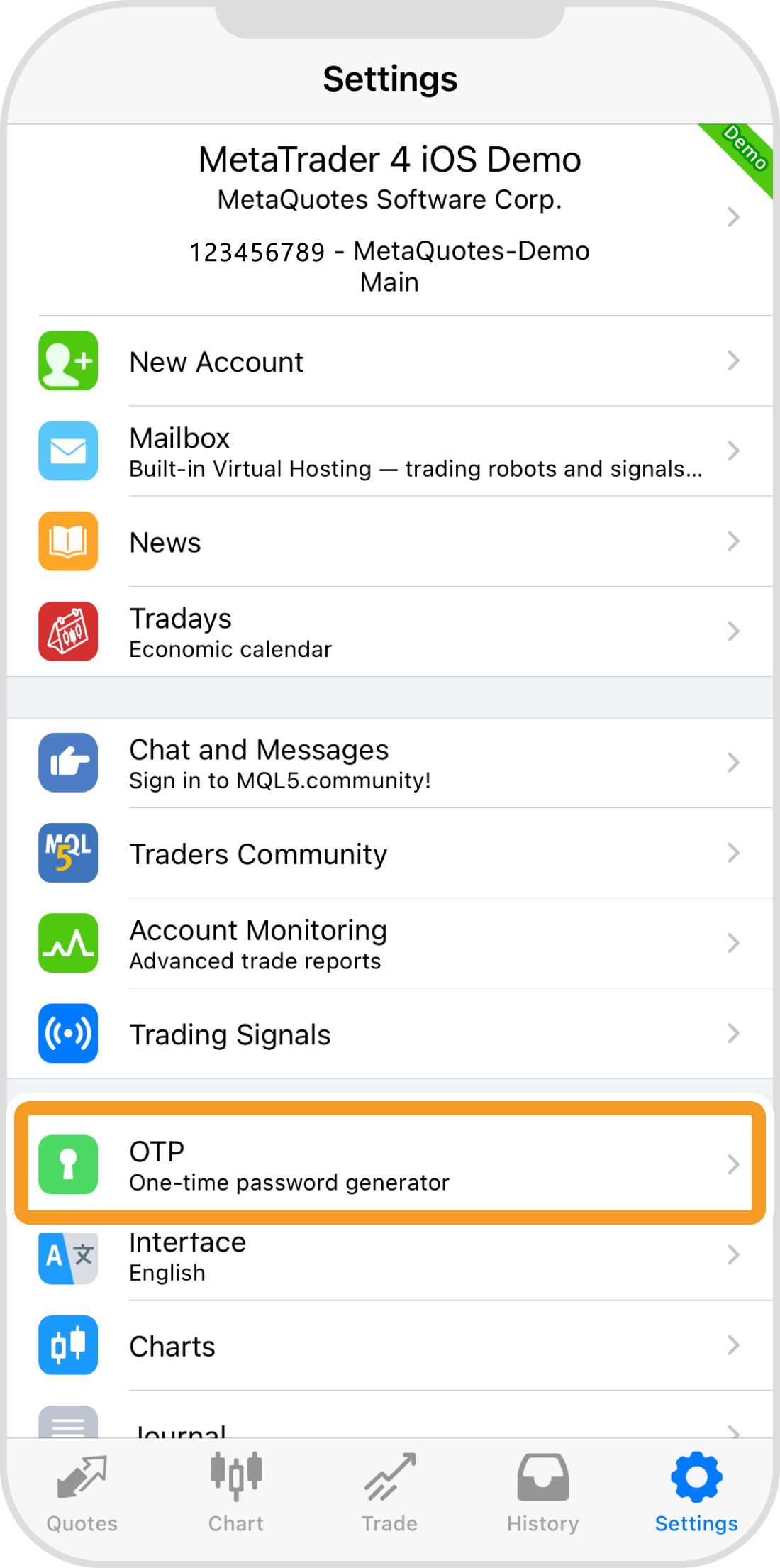Open Trading Signals

click(x=389, y=1034)
